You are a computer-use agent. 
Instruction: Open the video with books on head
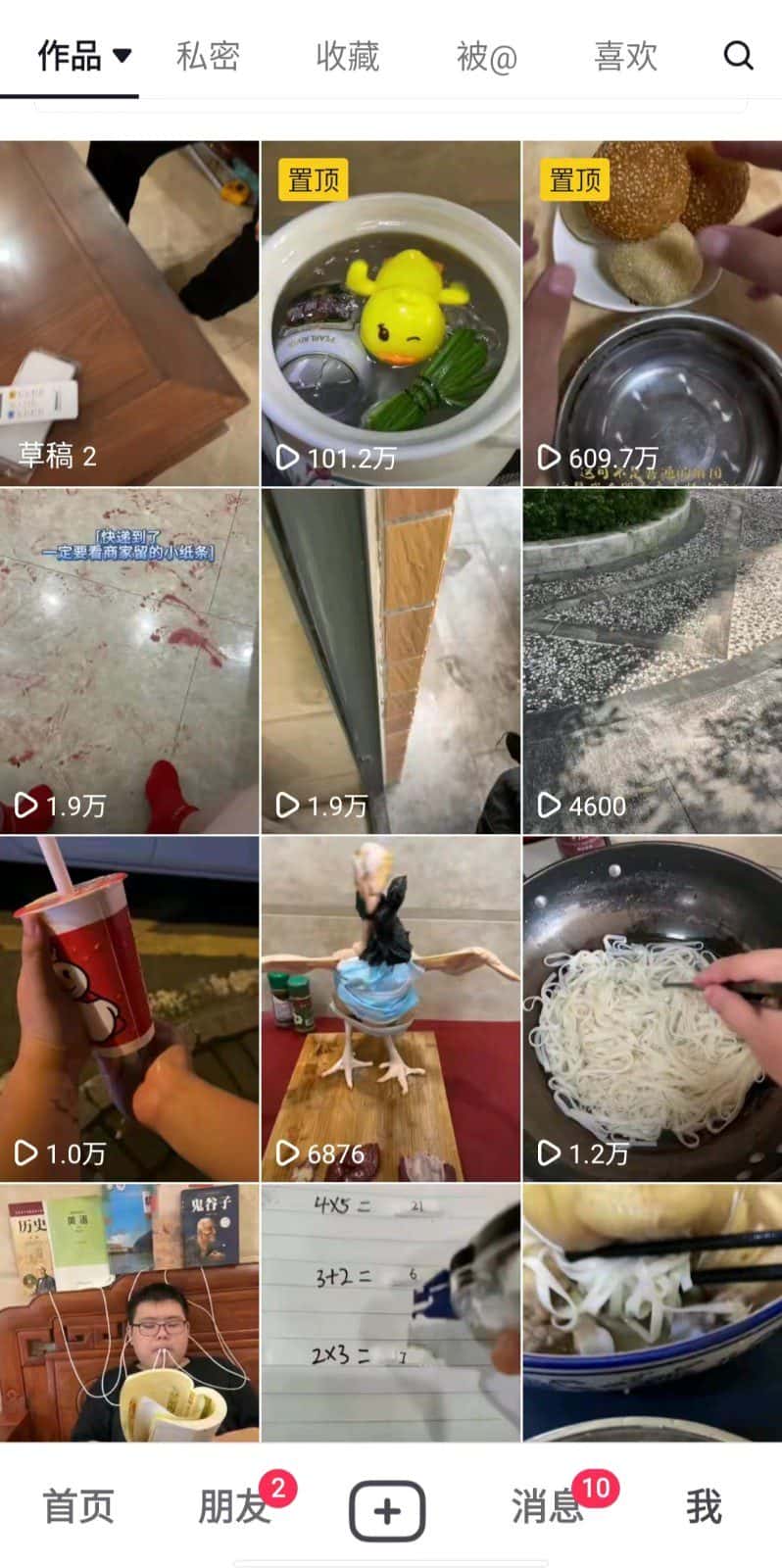129,1313
